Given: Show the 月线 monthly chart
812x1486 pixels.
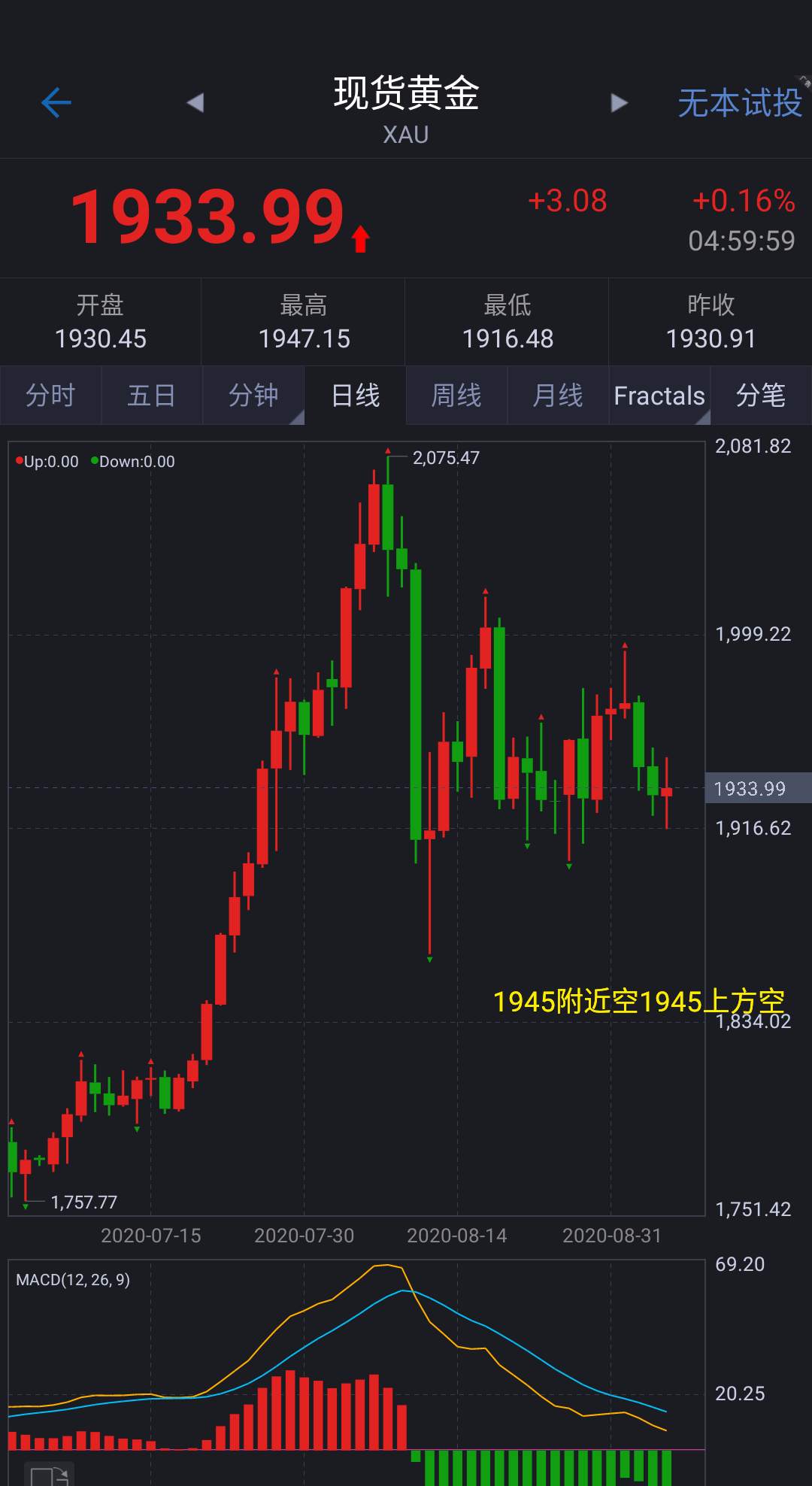Looking at the screenshot, I should pyautogui.click(x=558, y=396).
